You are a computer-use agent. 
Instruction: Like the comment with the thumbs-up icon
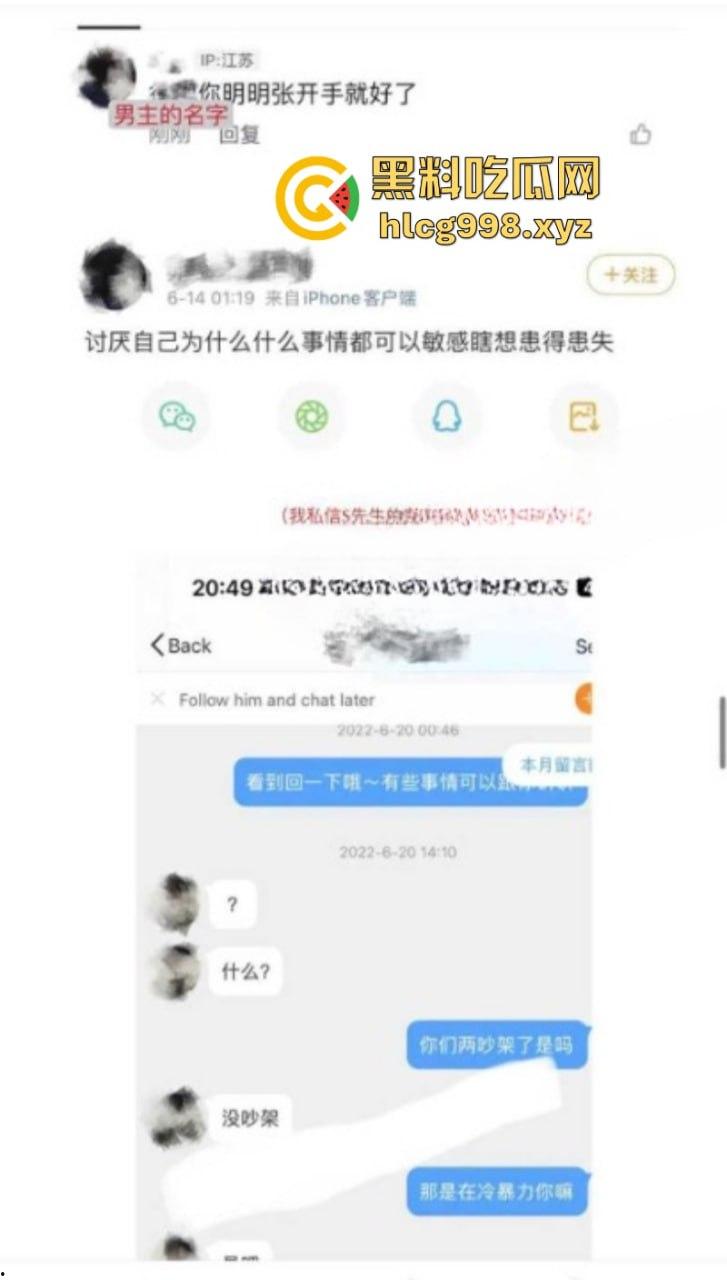click(x=639, y=133)
